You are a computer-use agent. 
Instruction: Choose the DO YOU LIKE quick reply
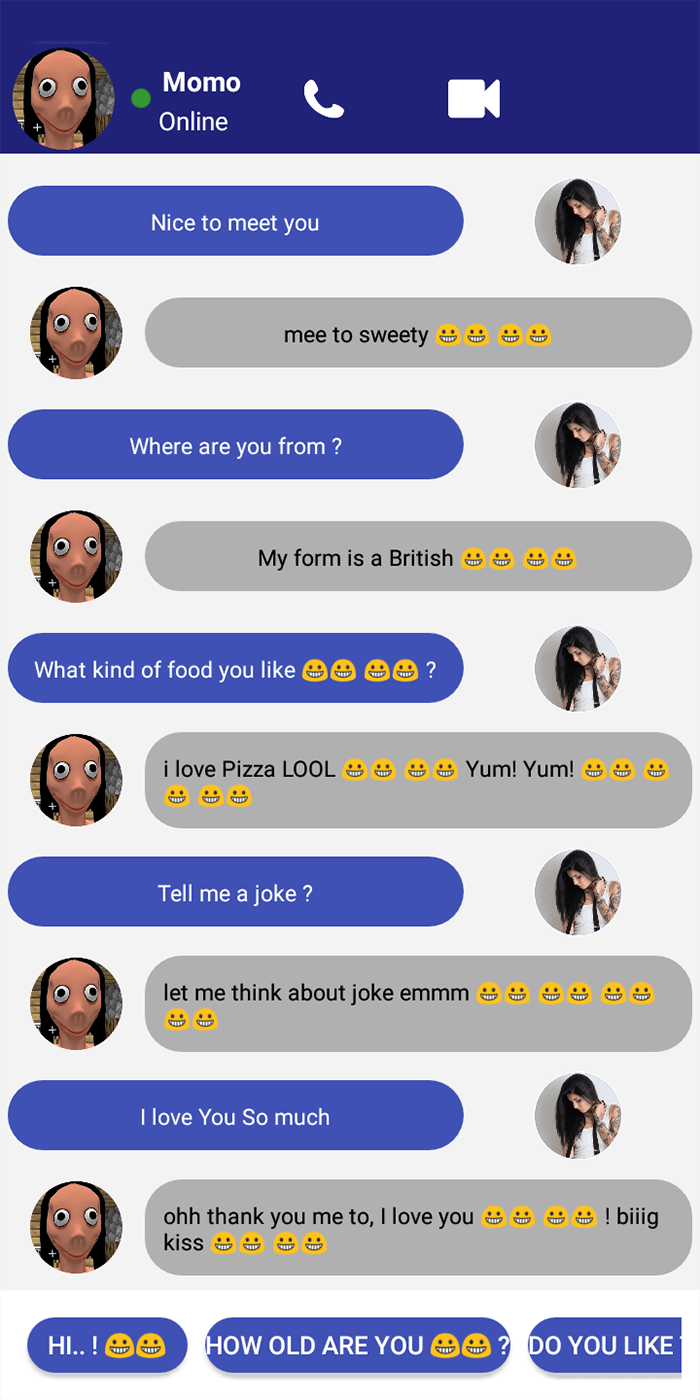(x=605, y=1345)
